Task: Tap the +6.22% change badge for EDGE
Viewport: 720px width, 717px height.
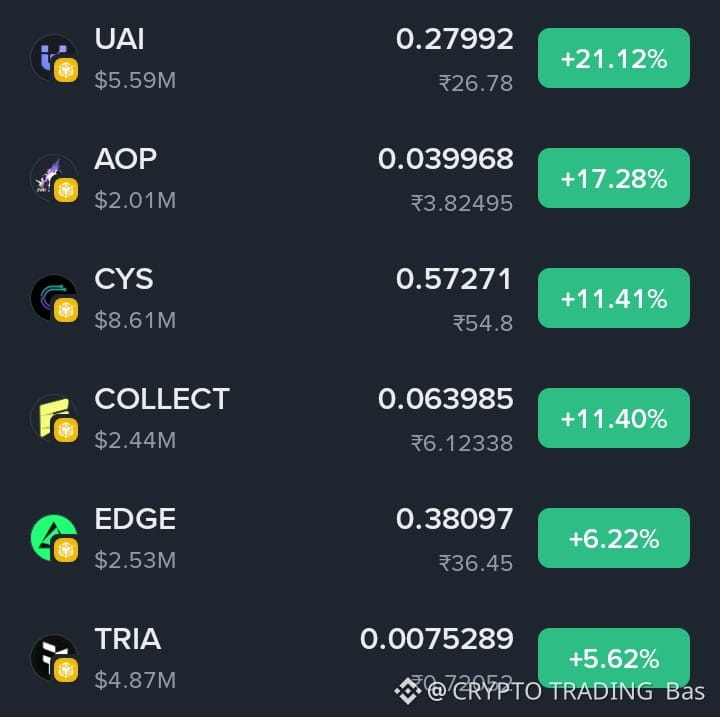Action: (x=614, y=538)
